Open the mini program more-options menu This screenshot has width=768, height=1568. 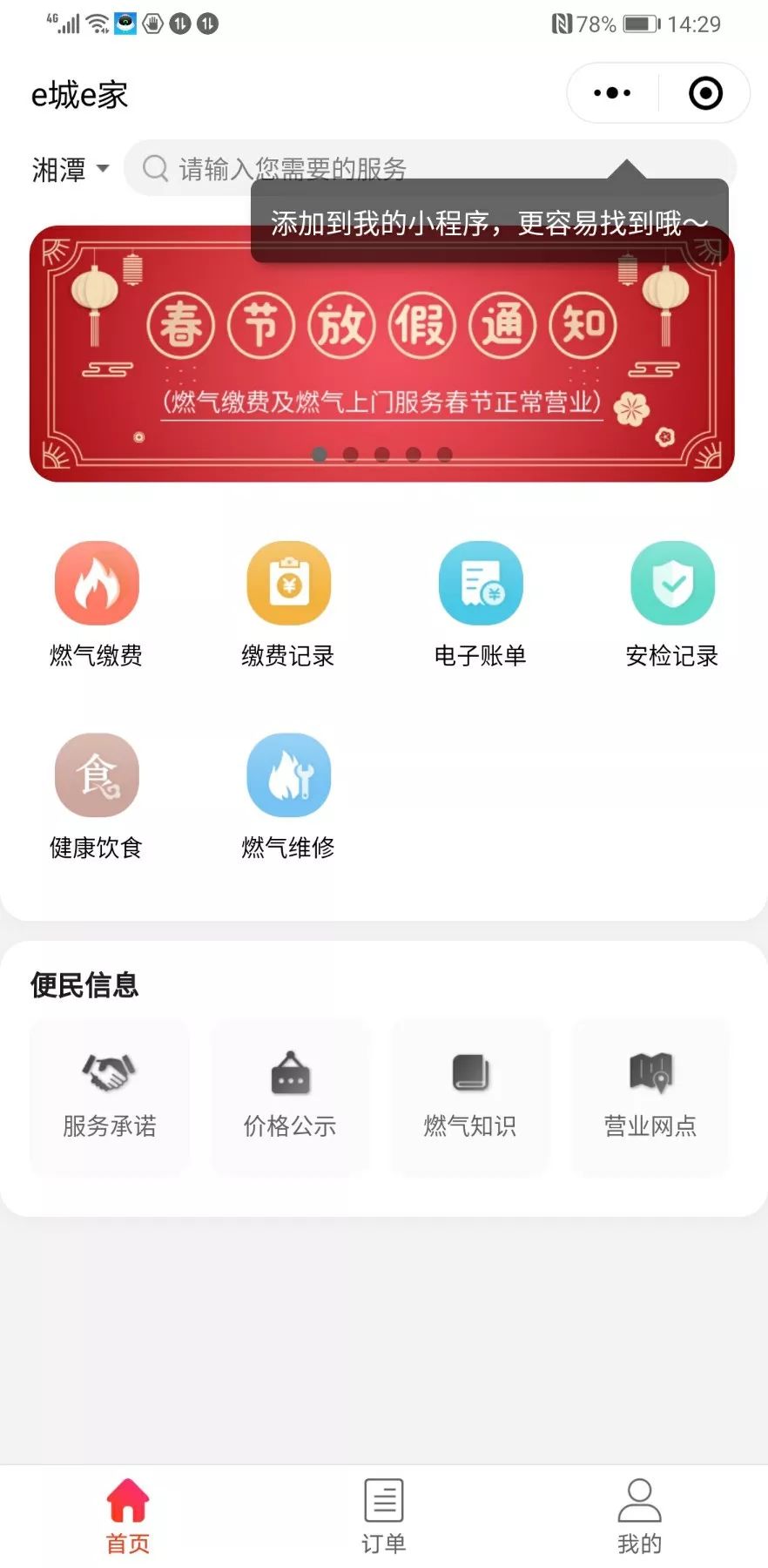point(612,93)
